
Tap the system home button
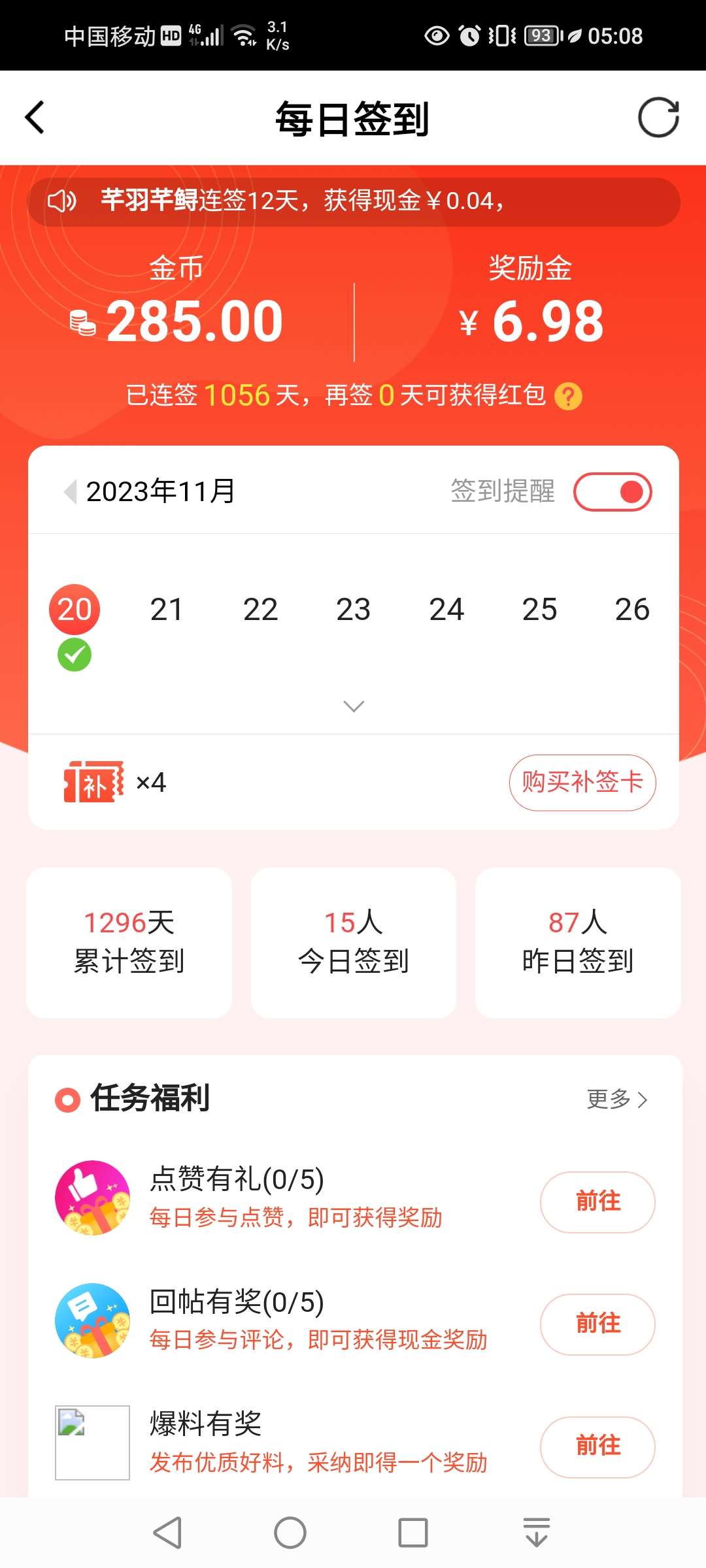pyautogui.click(x=290, y=1533)
